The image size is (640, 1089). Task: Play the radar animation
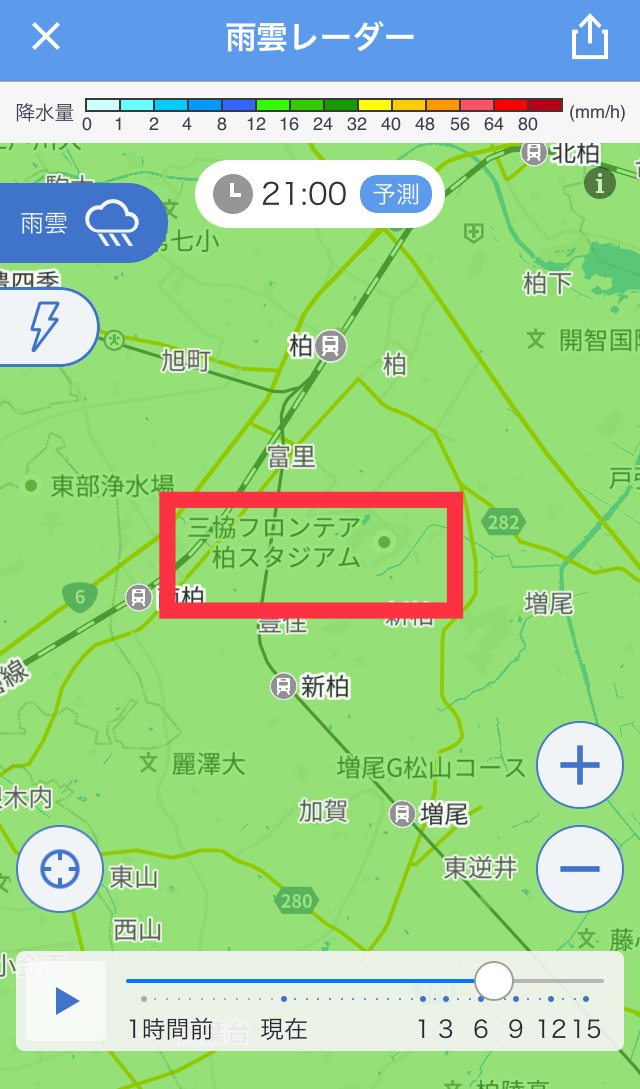66,1001
